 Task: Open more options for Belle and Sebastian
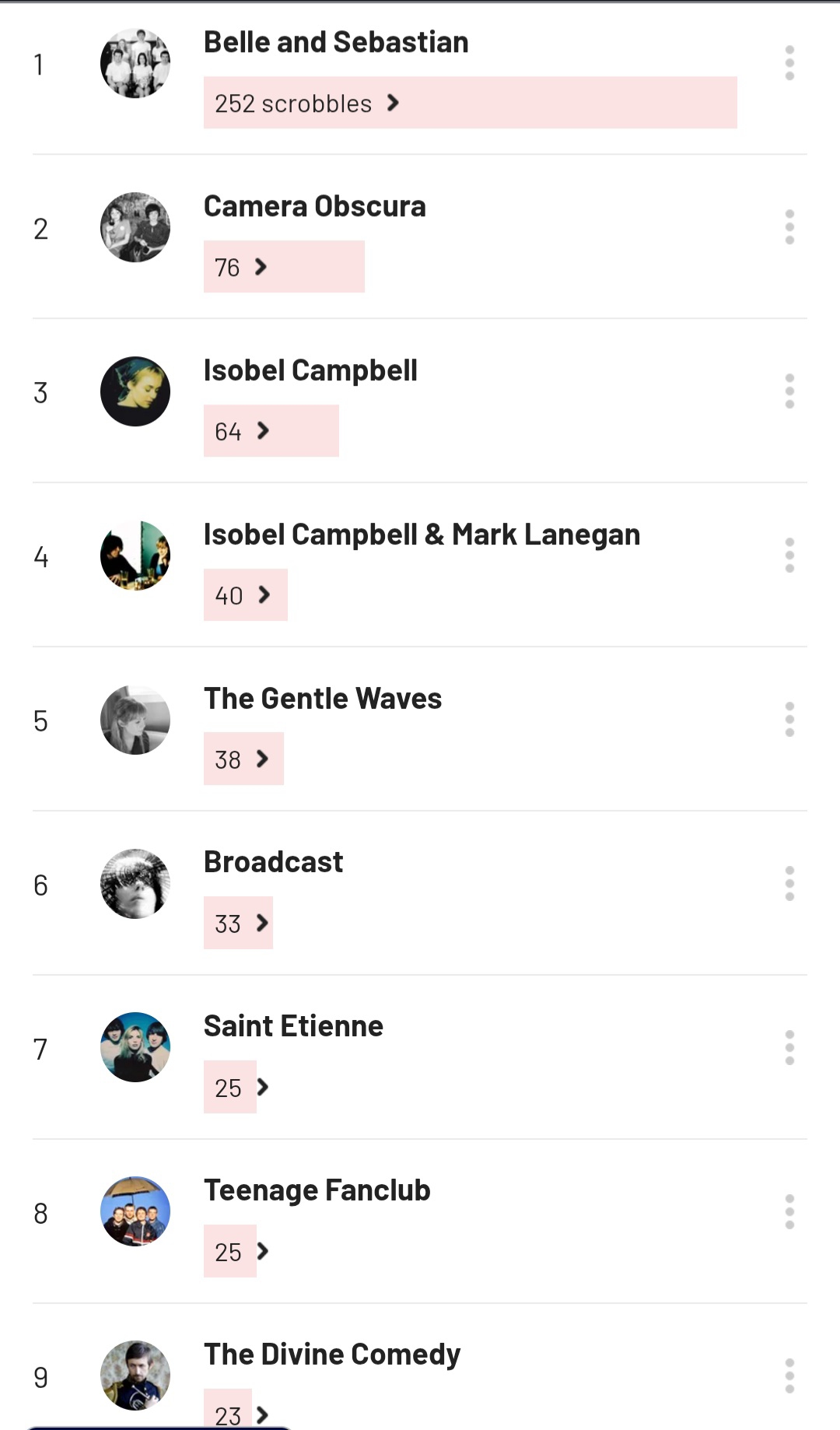click(789, 63)
